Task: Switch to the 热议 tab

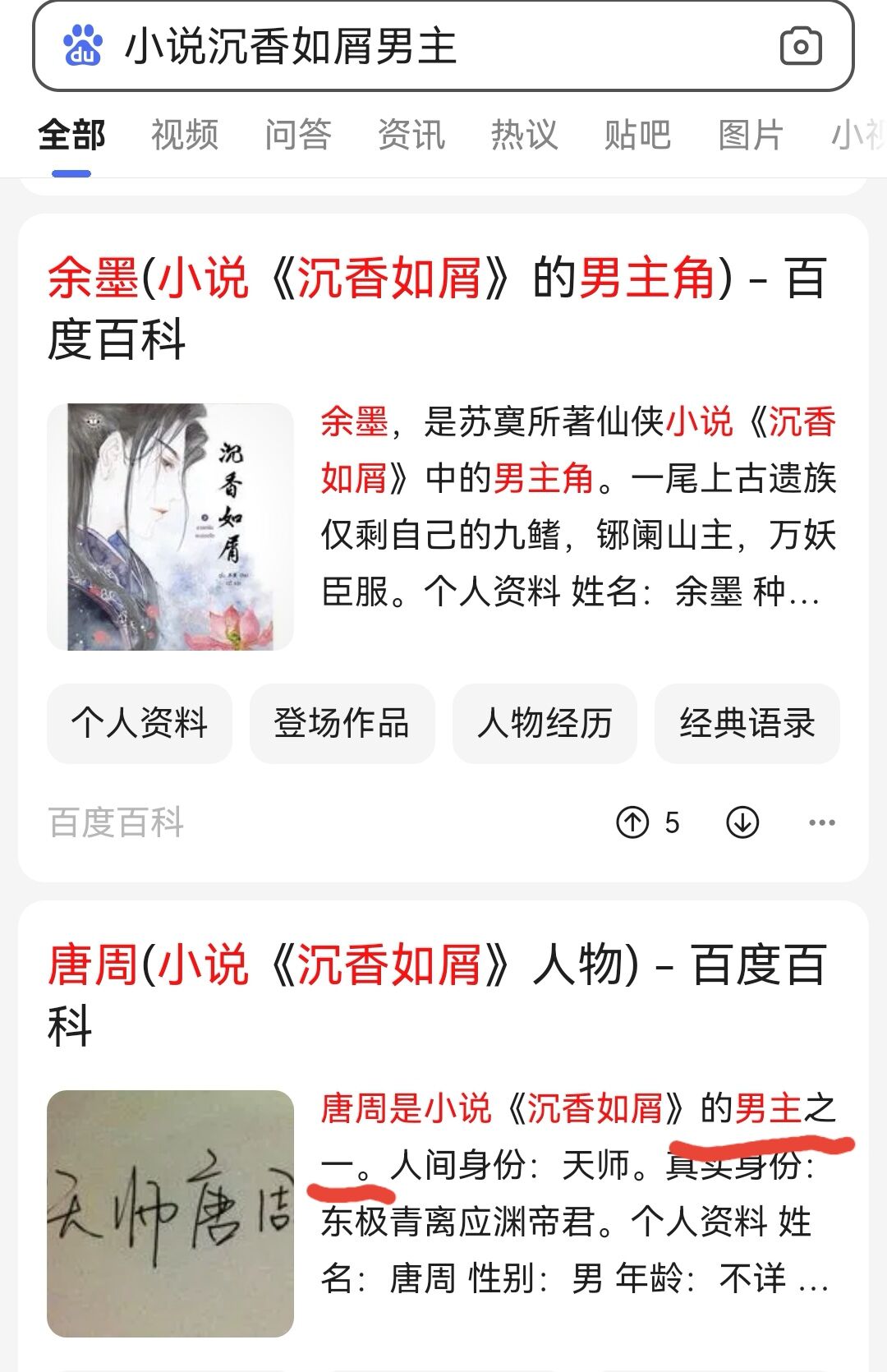Action: point(524,135)
